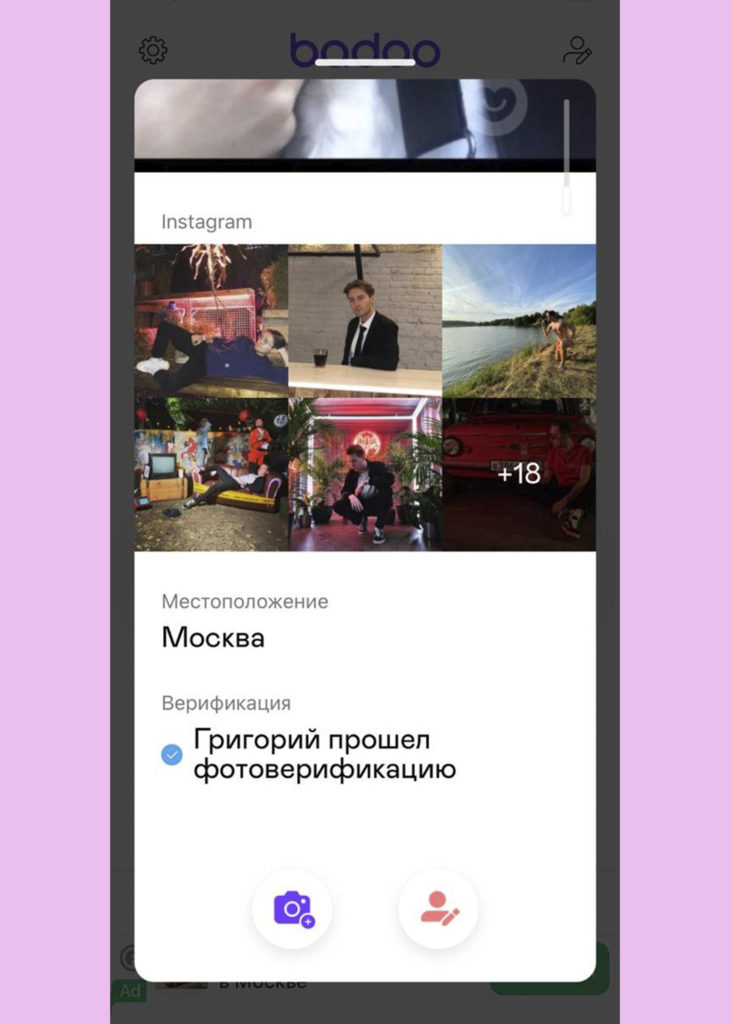Image resolution: width=731 pixels, height=1024 pixels.
Task: Open Instagram photo of man crouching under neon
Action: coord(365,474)
